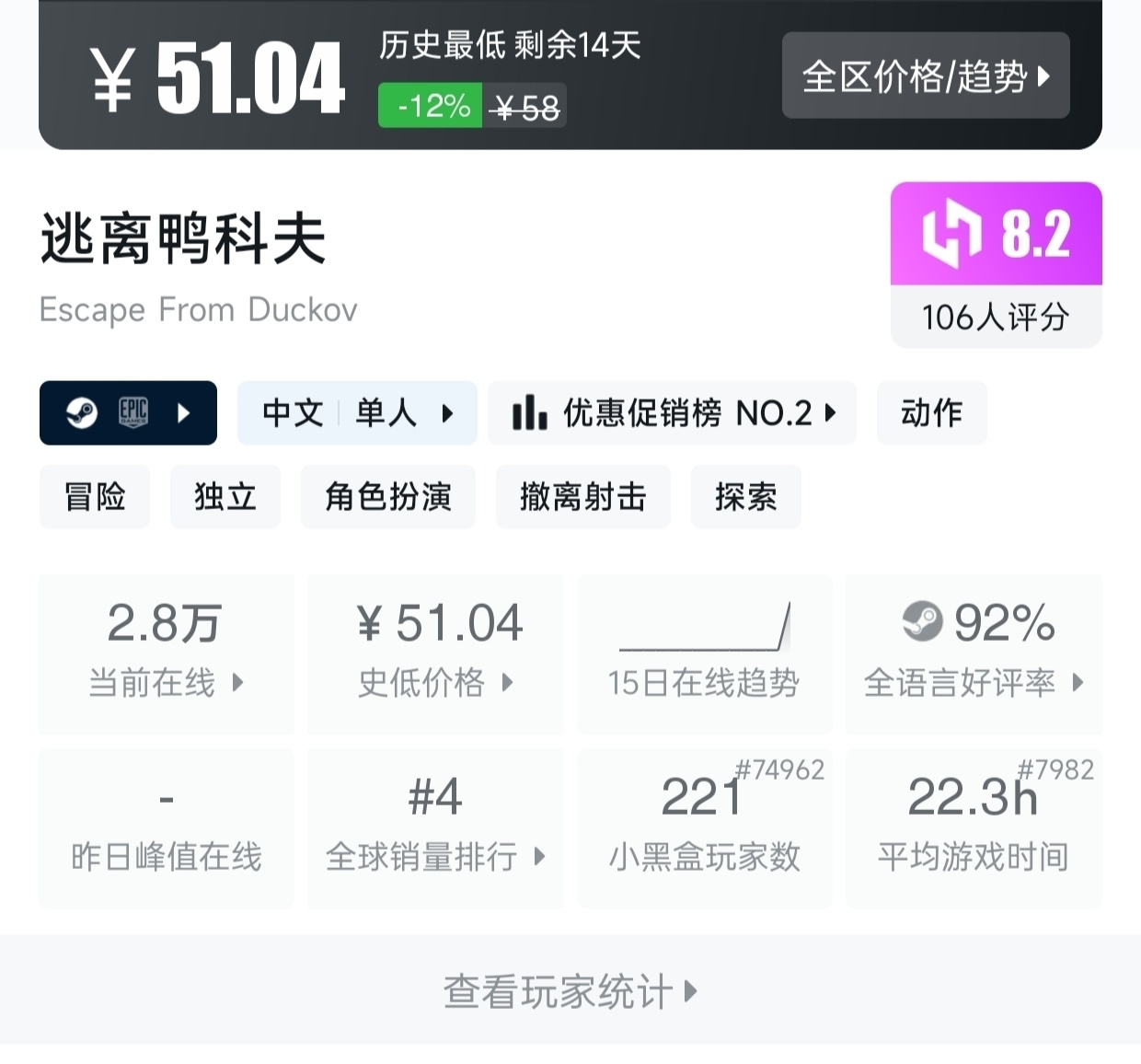Select the 动作 genre tag
Viewport: 1141px width, 1064px height.
[931, 412]
